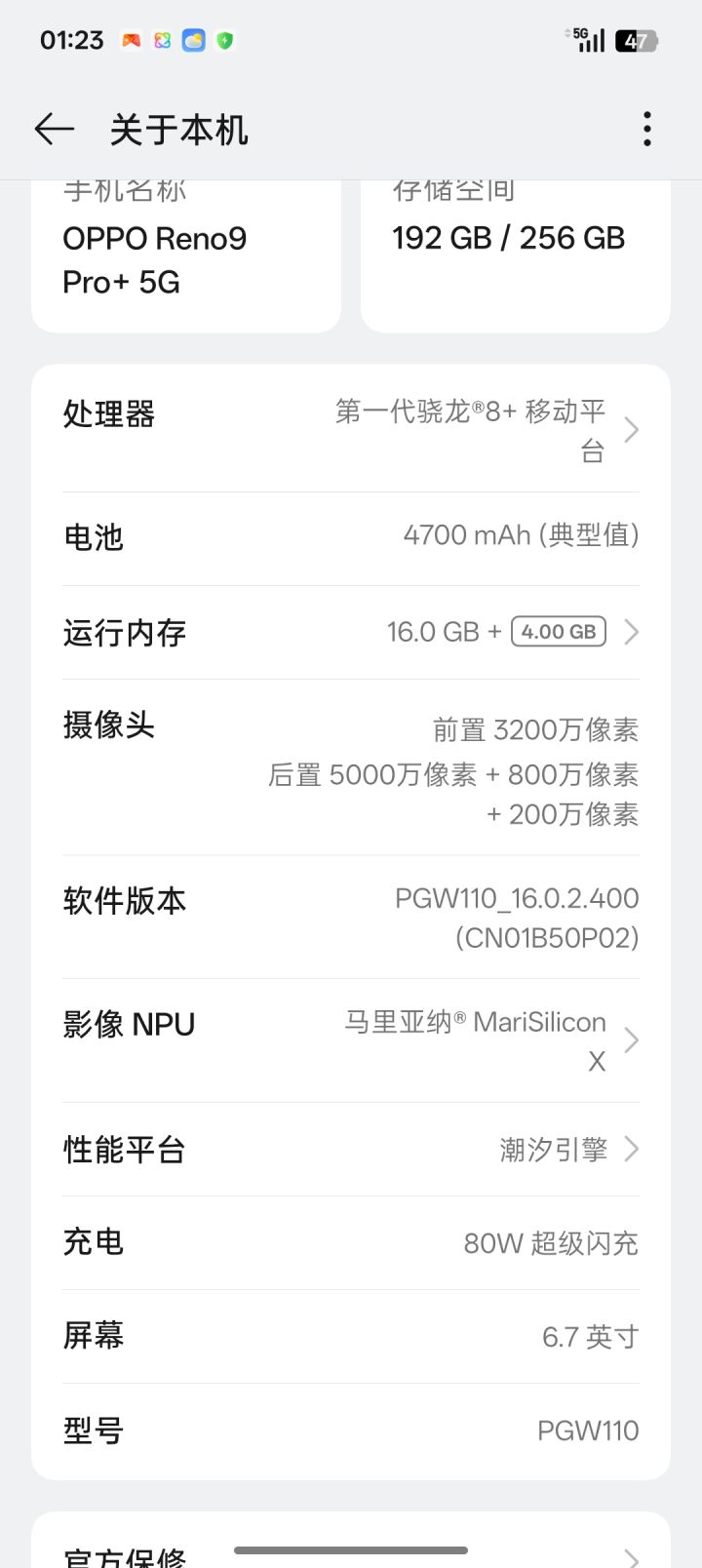Select the 电池 battery row
This screenshot has width=702, height=1568.
coord(351,536)
